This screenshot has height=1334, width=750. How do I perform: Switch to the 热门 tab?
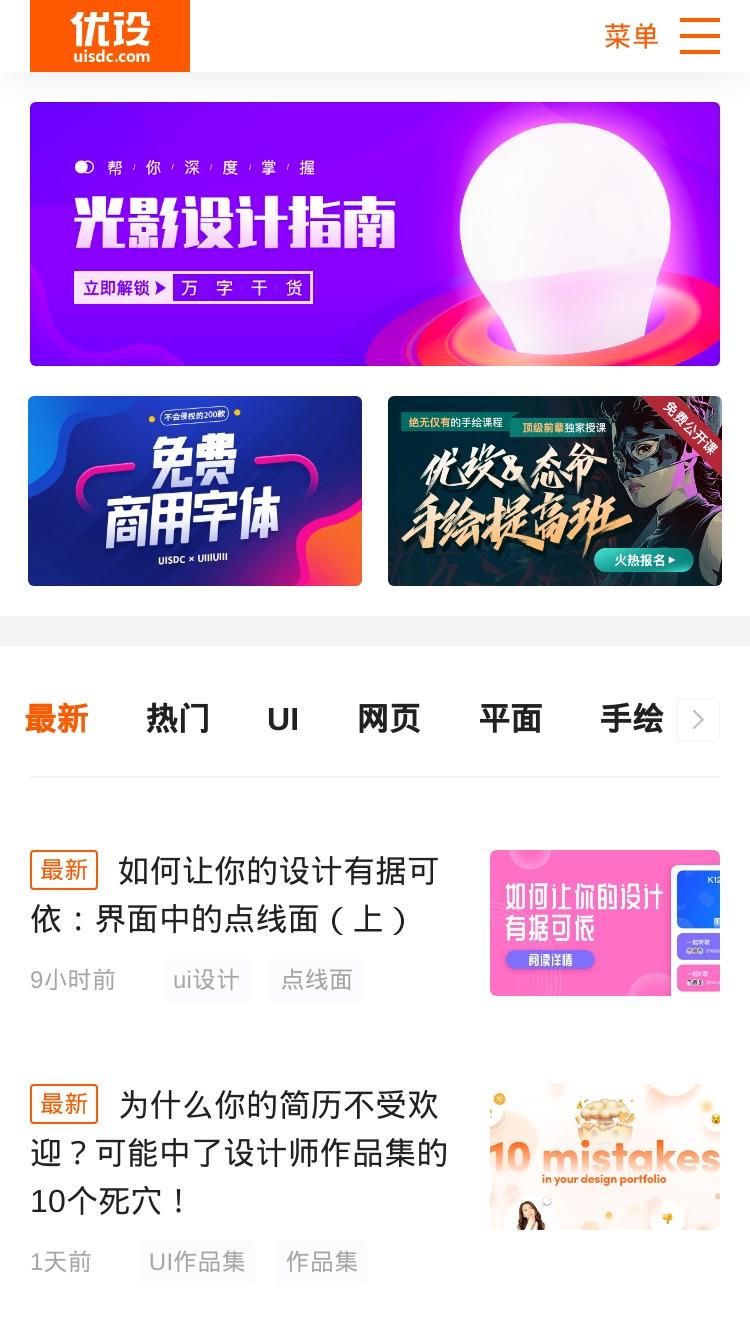tap(178, 719)
